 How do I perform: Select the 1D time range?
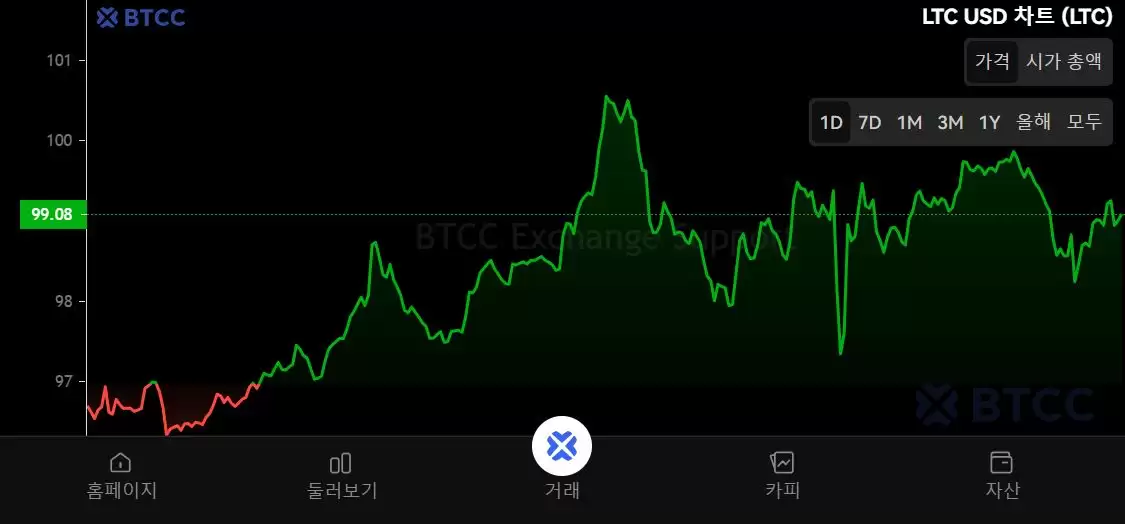coord(831,123)
